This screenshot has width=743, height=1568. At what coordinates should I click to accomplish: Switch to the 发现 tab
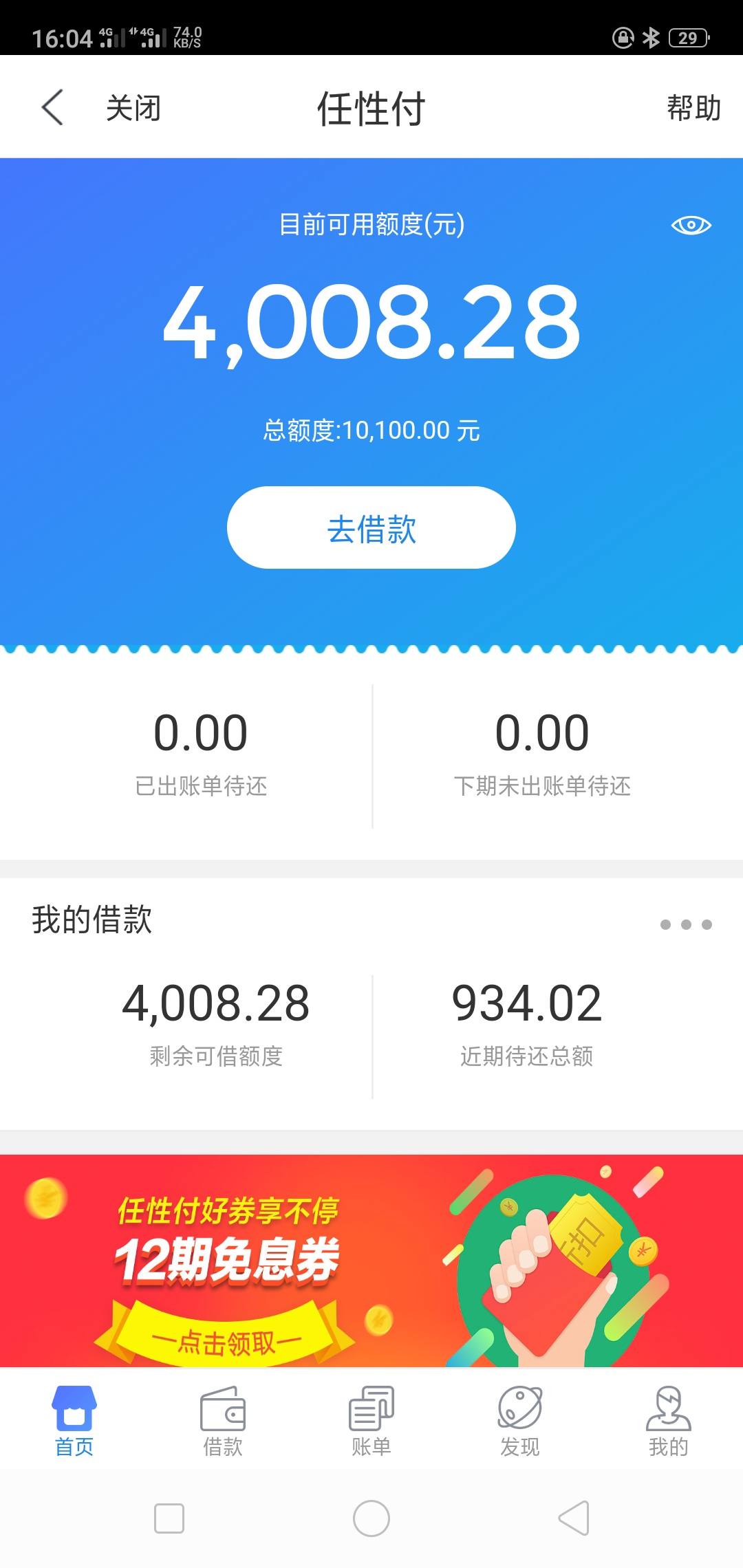coord(520,1421)
